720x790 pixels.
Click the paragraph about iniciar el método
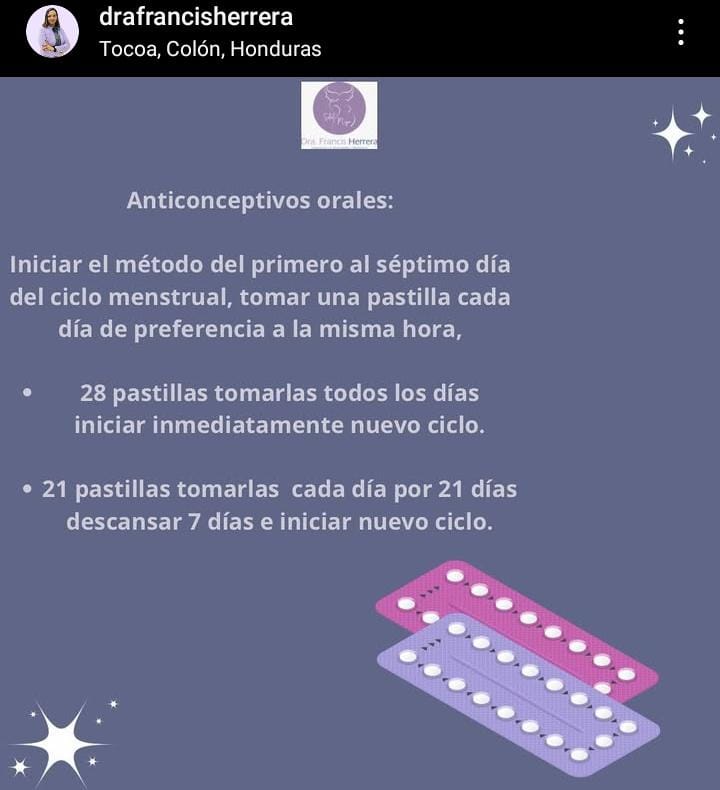(260, 296)
